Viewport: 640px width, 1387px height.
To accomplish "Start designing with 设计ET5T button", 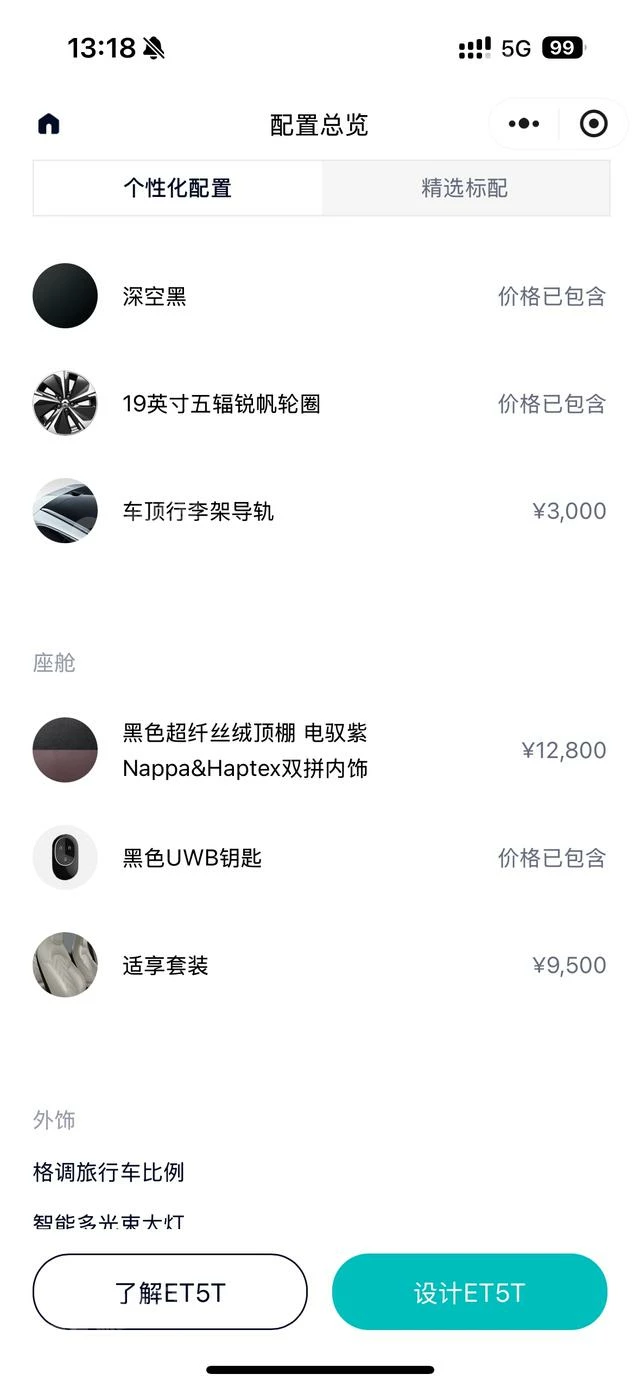I will 469,1292.
